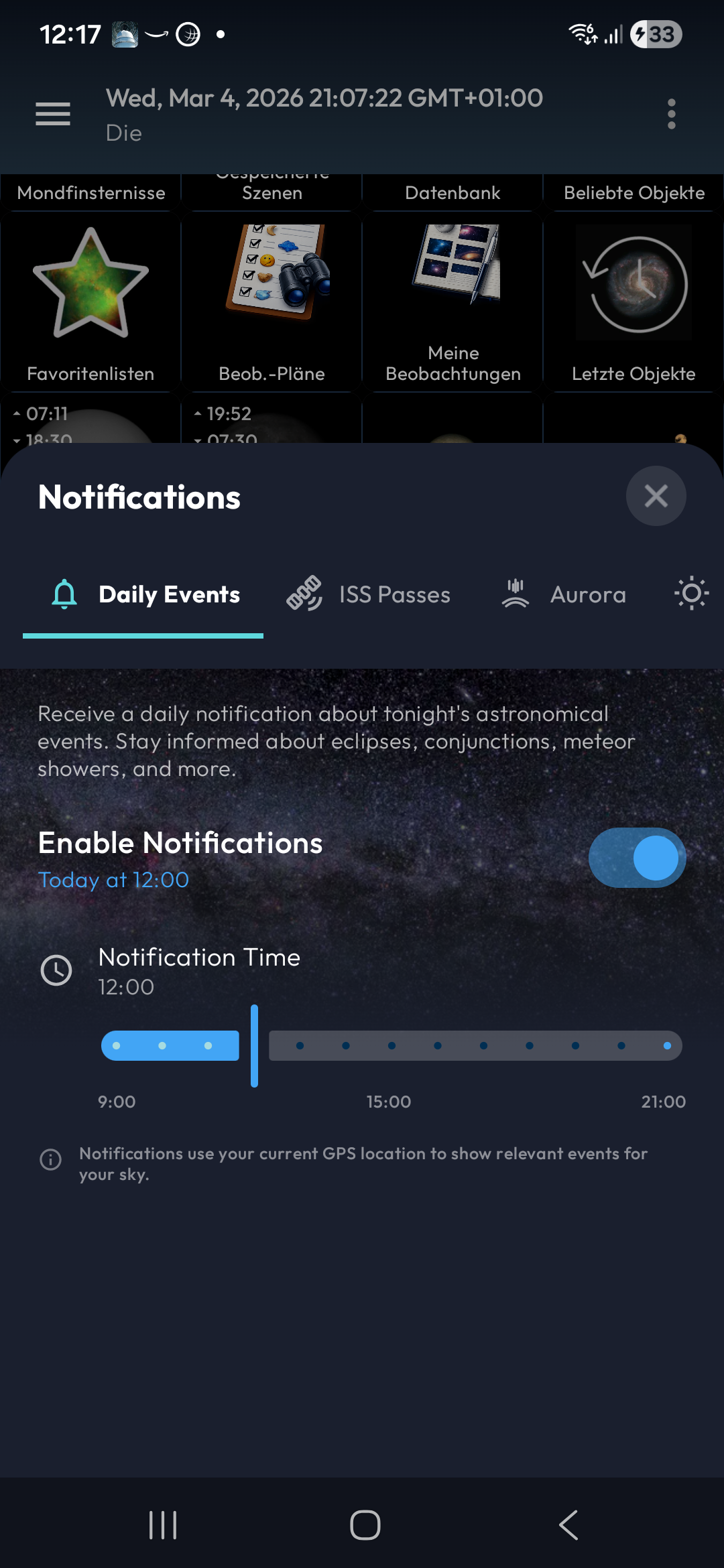The width and height of the screenshot is (724, 1568).
Task: Open the ISS Passes satellite icon
Action: [x=305, y=593]
